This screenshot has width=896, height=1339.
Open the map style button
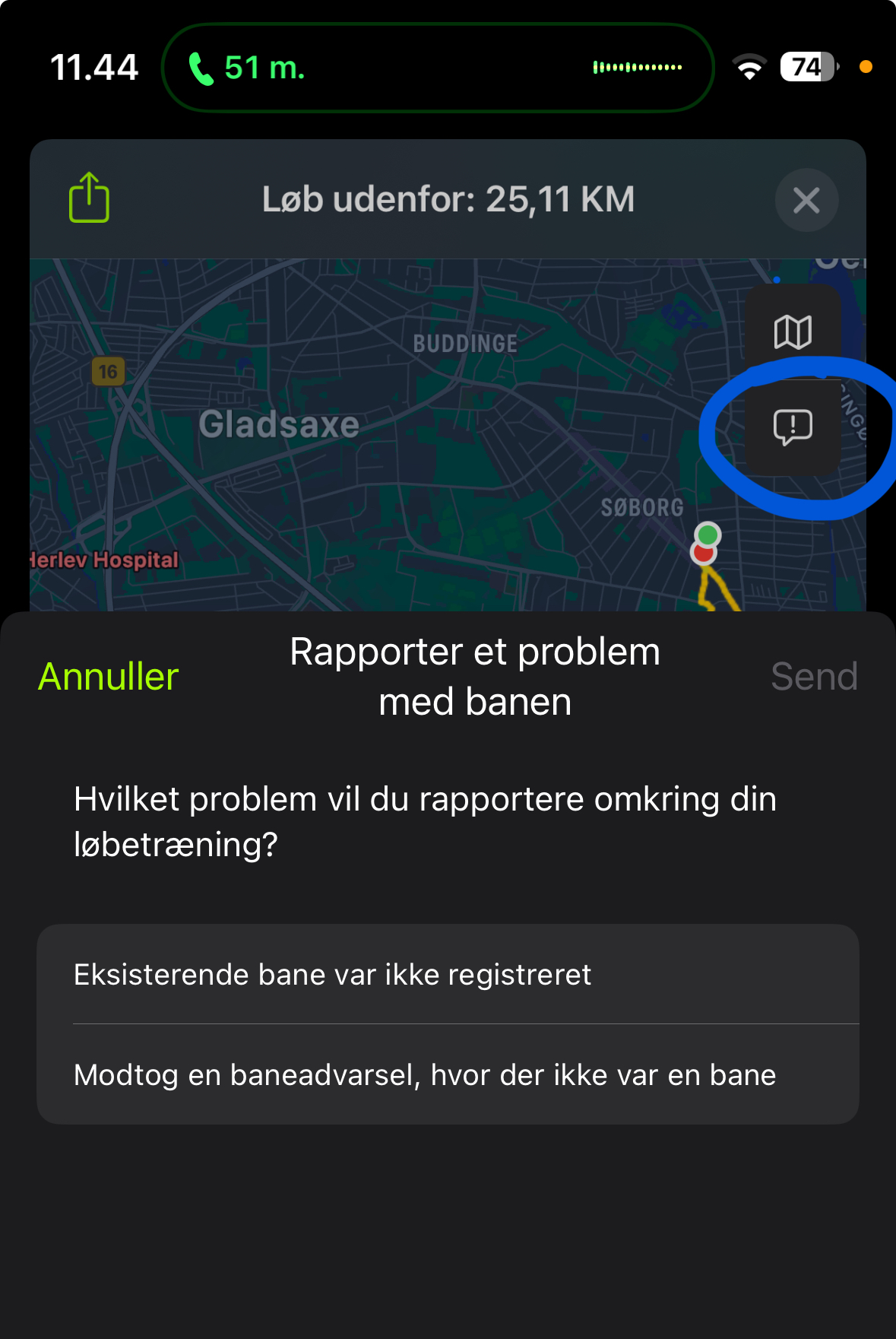coord(793,332)
